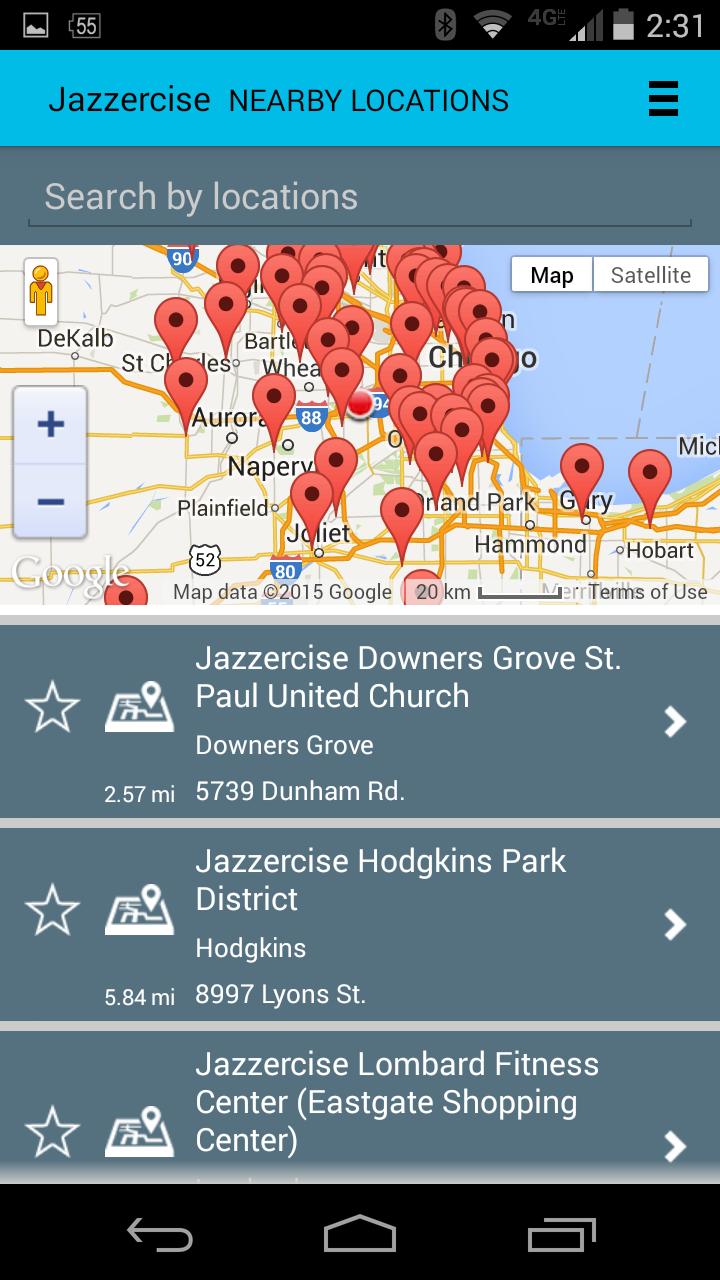
Task: Open Jazzercise Hodgkins Park District details
Action: (676, 924)
